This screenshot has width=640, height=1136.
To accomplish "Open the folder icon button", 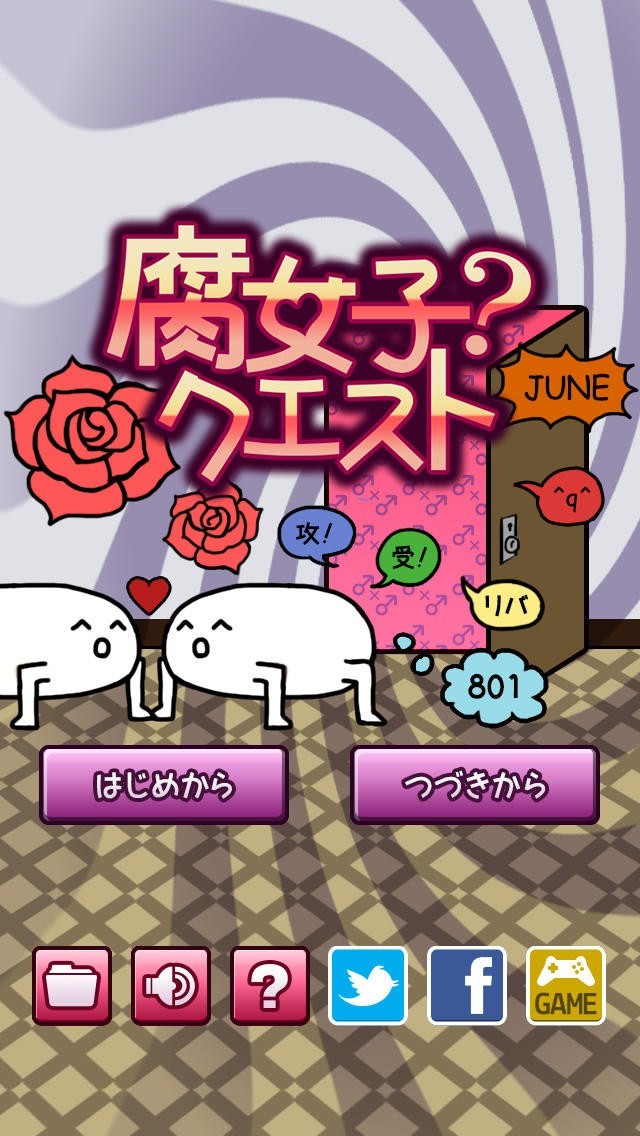I will click(x=72, y=985).
